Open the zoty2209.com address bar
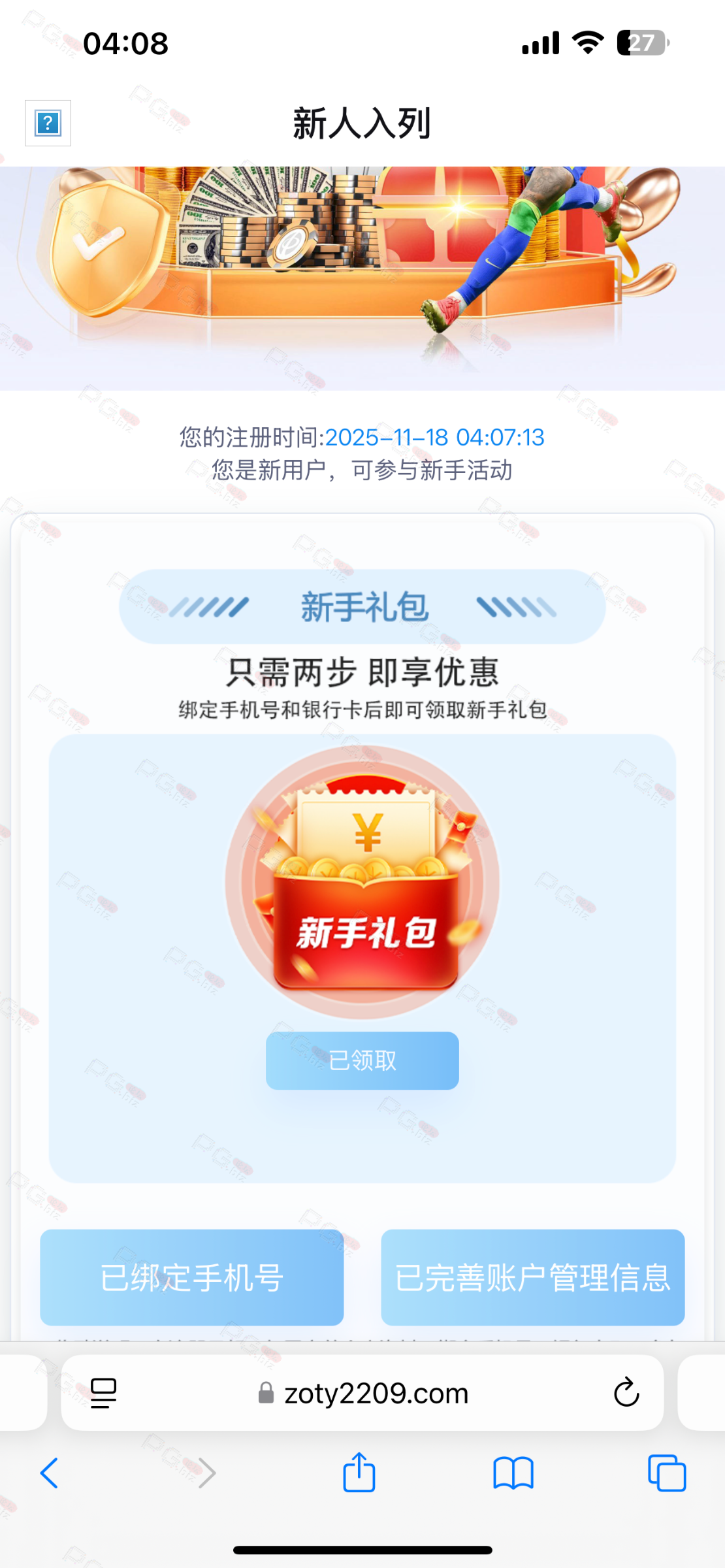725x1568 pixels. (x=376, y=1394)
